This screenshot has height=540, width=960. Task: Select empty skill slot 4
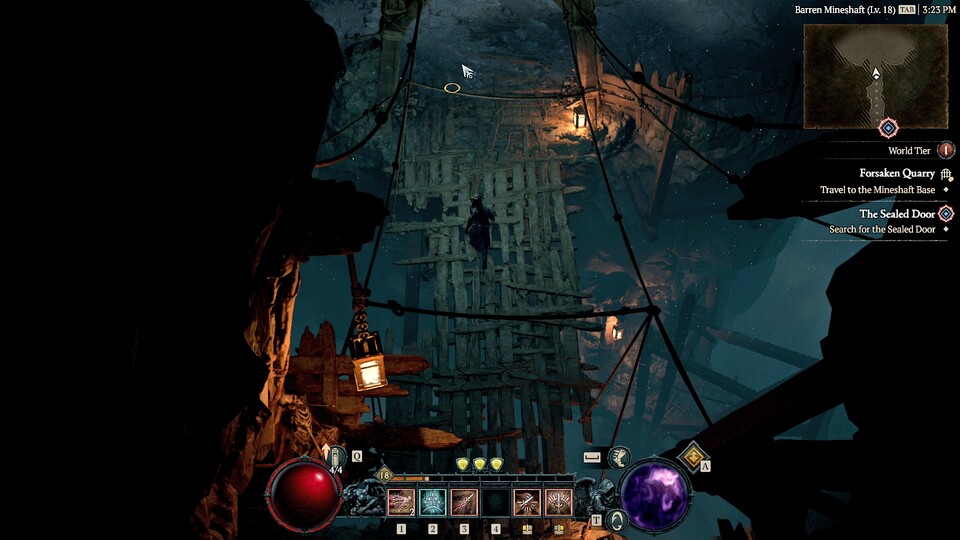tap(495, 501)
